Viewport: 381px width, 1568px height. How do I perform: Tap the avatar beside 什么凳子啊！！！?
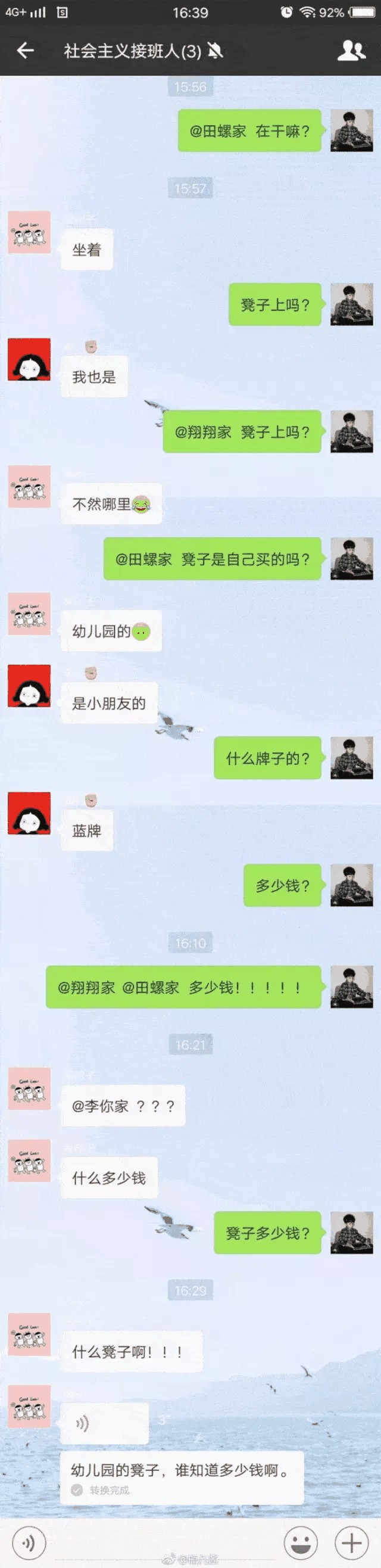pos(29,1334)
